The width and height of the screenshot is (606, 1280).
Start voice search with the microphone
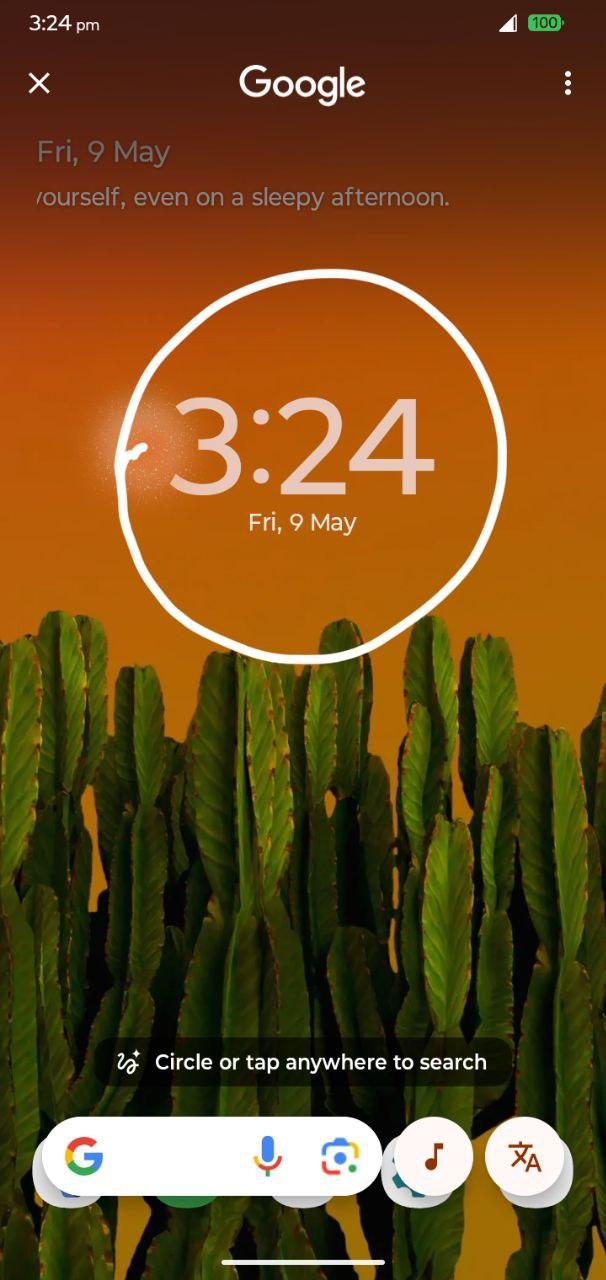(x=266, y=1157)
